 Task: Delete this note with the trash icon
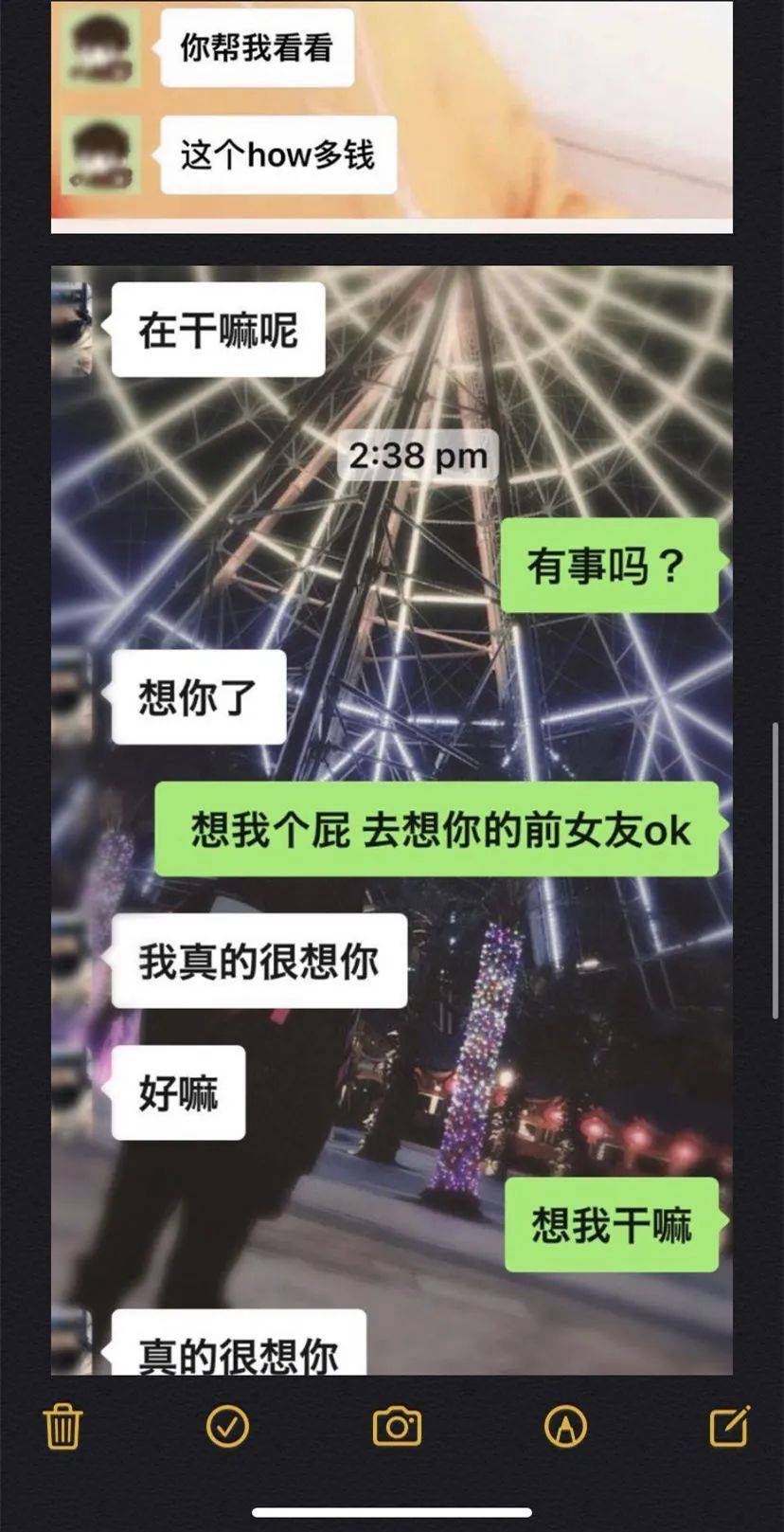[62, 1426]
